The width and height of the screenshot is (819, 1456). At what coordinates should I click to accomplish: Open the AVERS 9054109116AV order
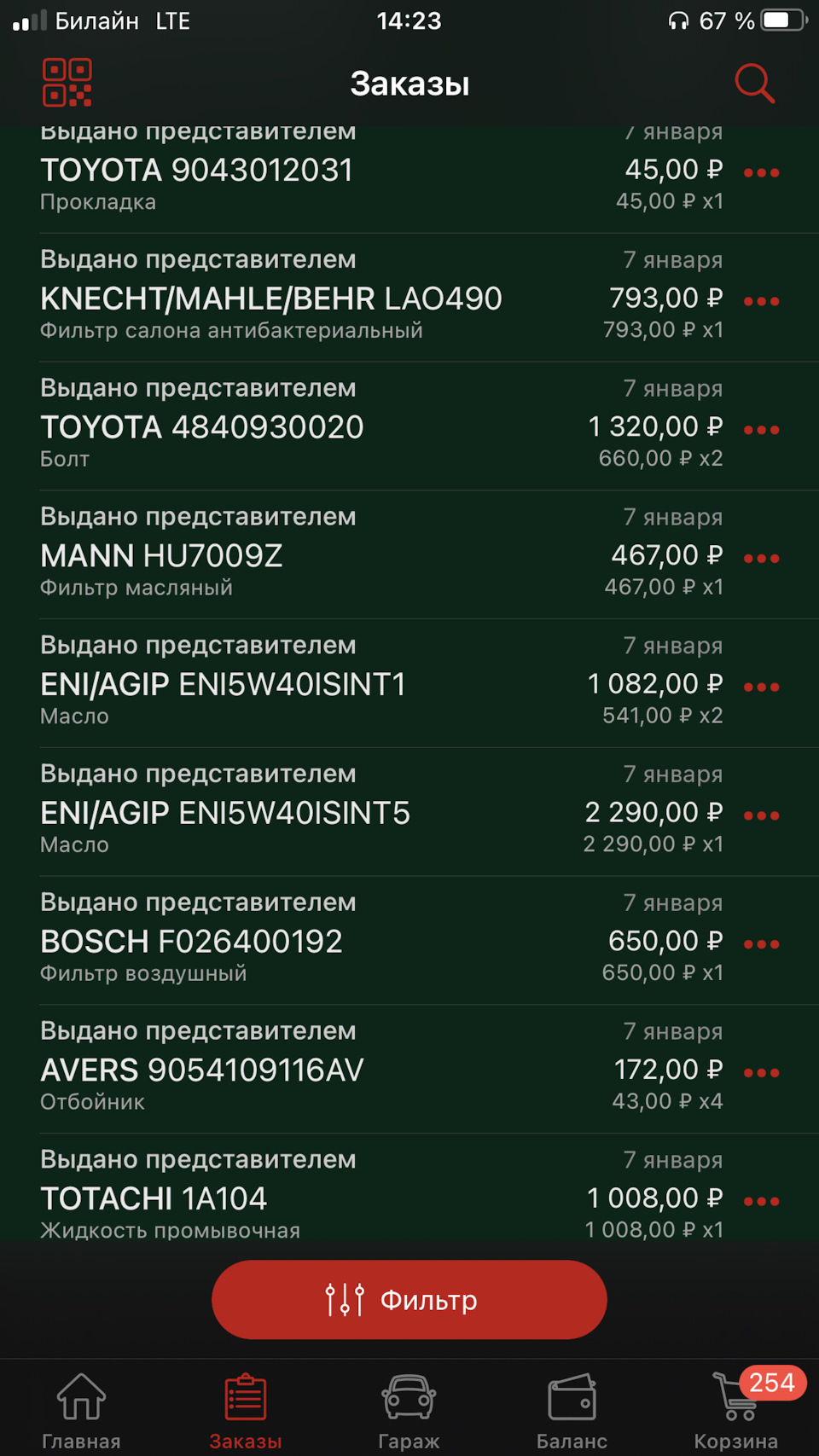202,1070
